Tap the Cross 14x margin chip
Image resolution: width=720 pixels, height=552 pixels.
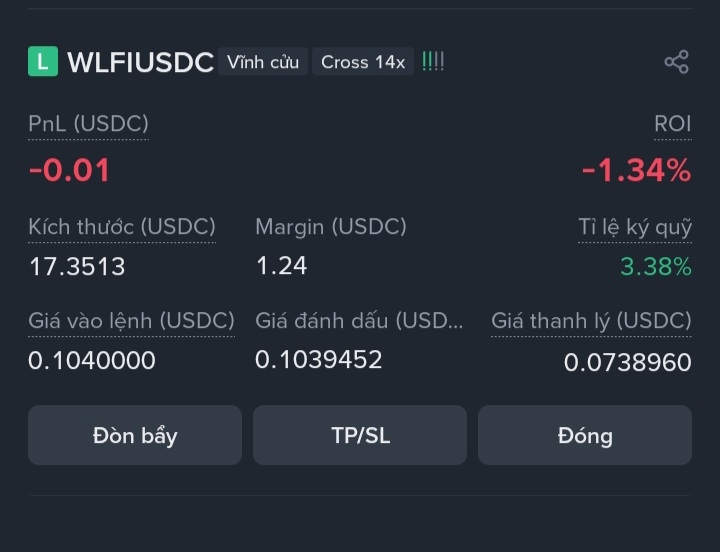pyautogui.click(x=363, y=62)
